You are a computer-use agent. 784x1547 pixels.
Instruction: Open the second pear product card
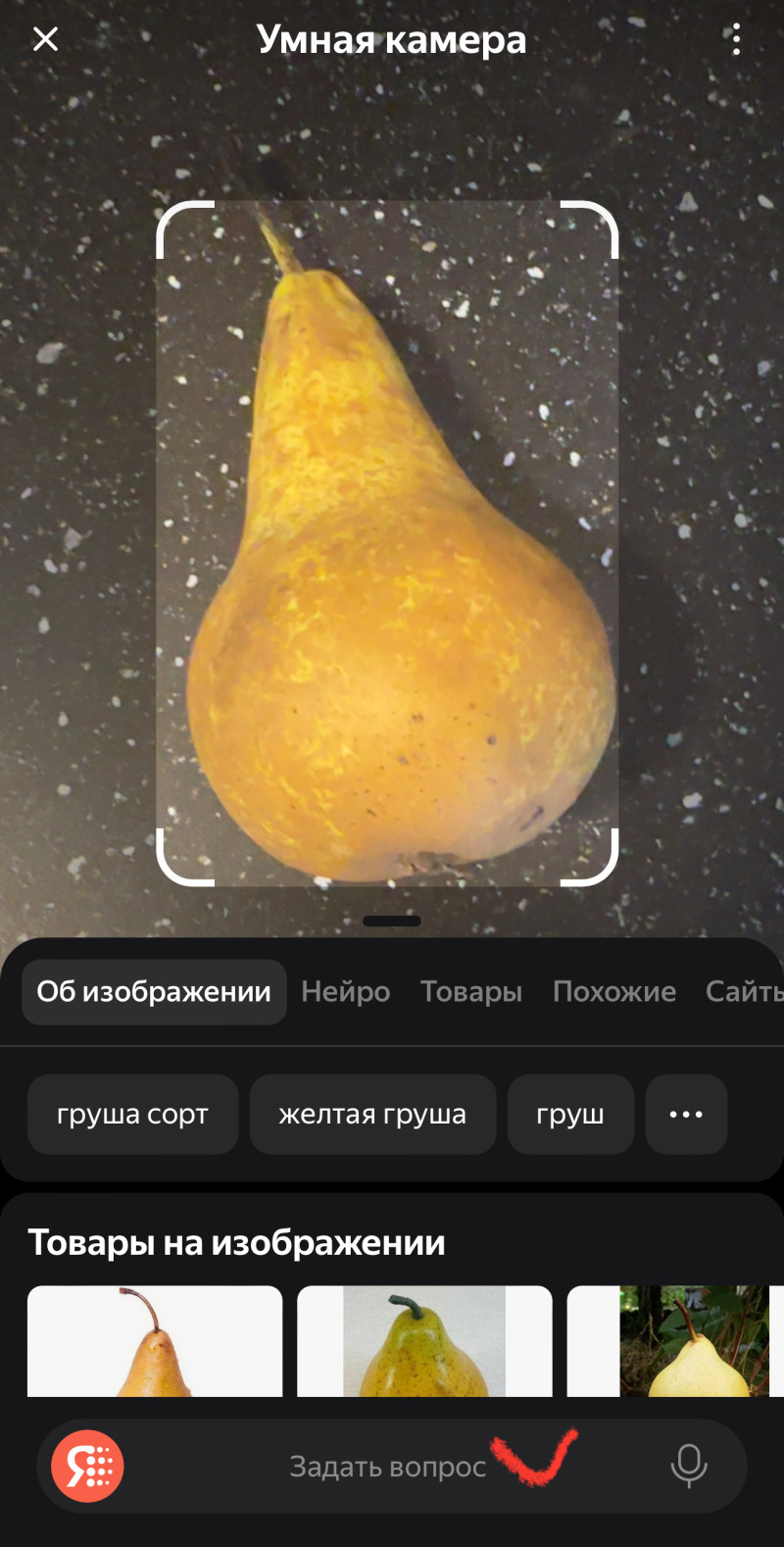point(424,1341)
